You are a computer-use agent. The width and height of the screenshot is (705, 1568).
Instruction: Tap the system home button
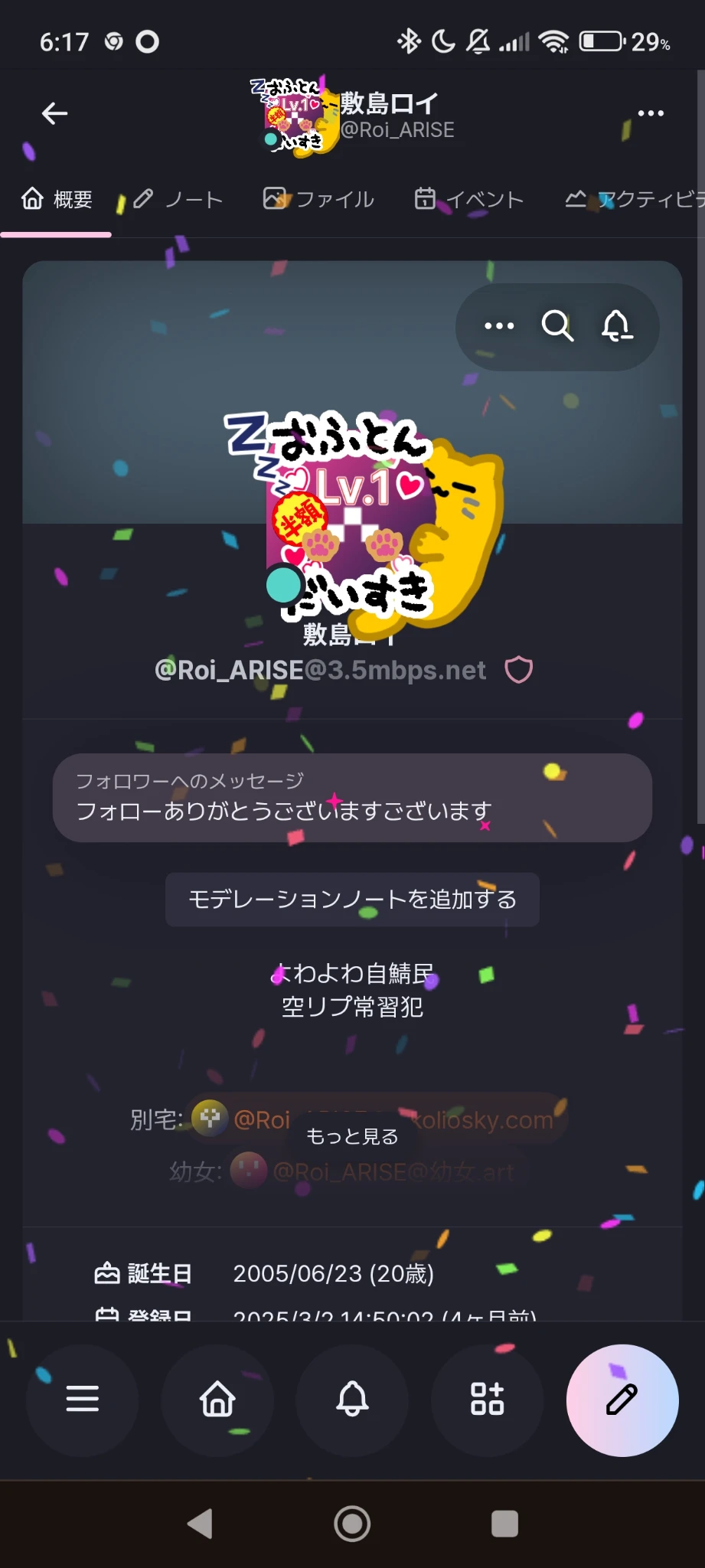352,1524
